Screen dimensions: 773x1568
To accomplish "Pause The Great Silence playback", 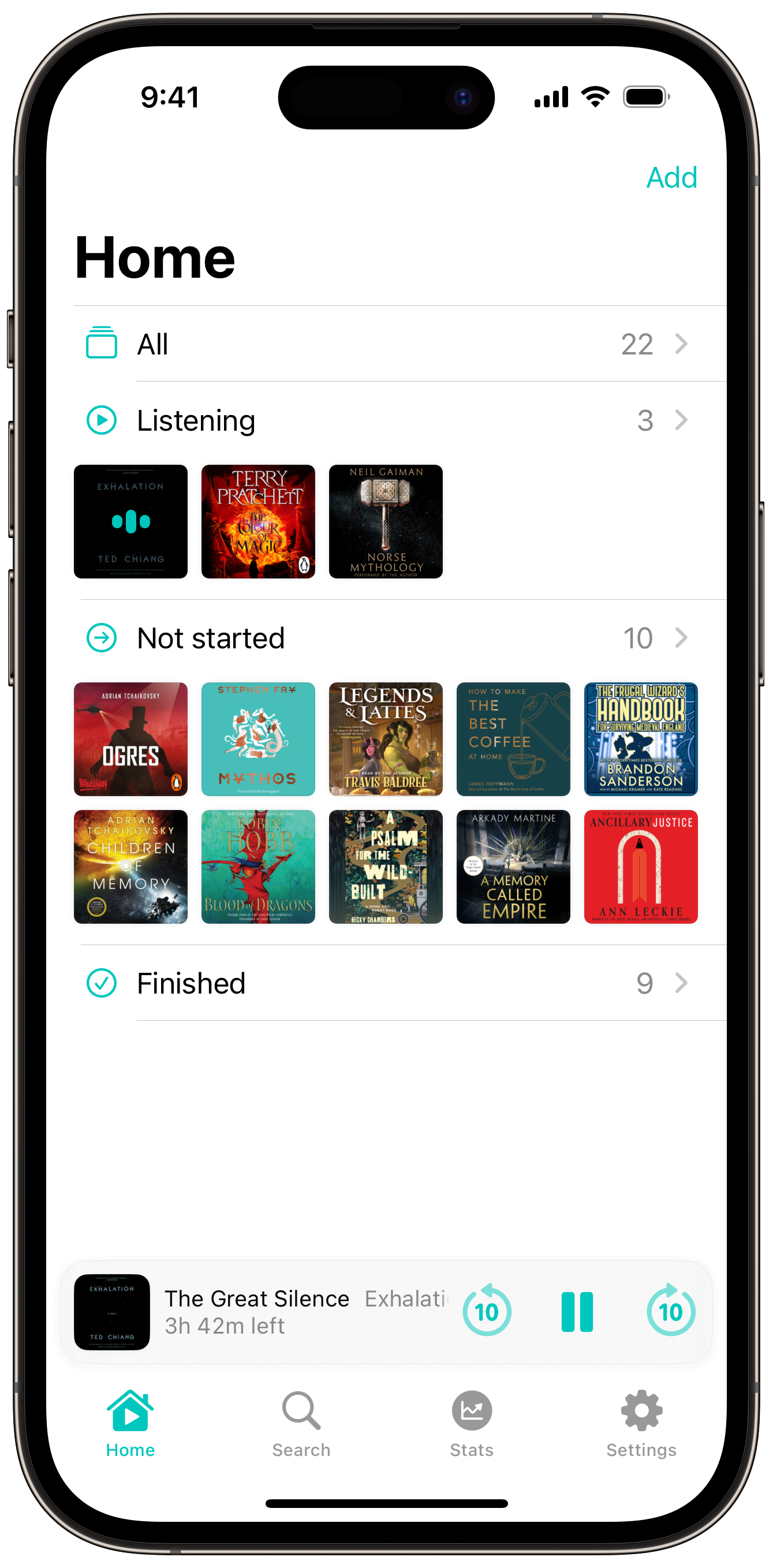I will point(577,1312).
